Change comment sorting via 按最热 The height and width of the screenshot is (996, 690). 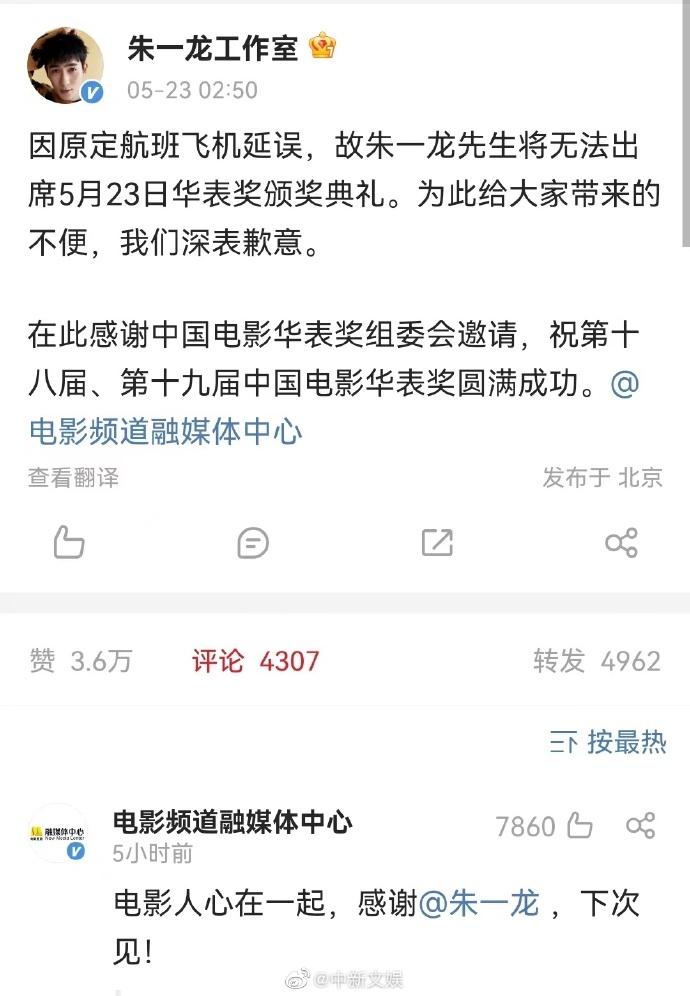tap(608, 741)
